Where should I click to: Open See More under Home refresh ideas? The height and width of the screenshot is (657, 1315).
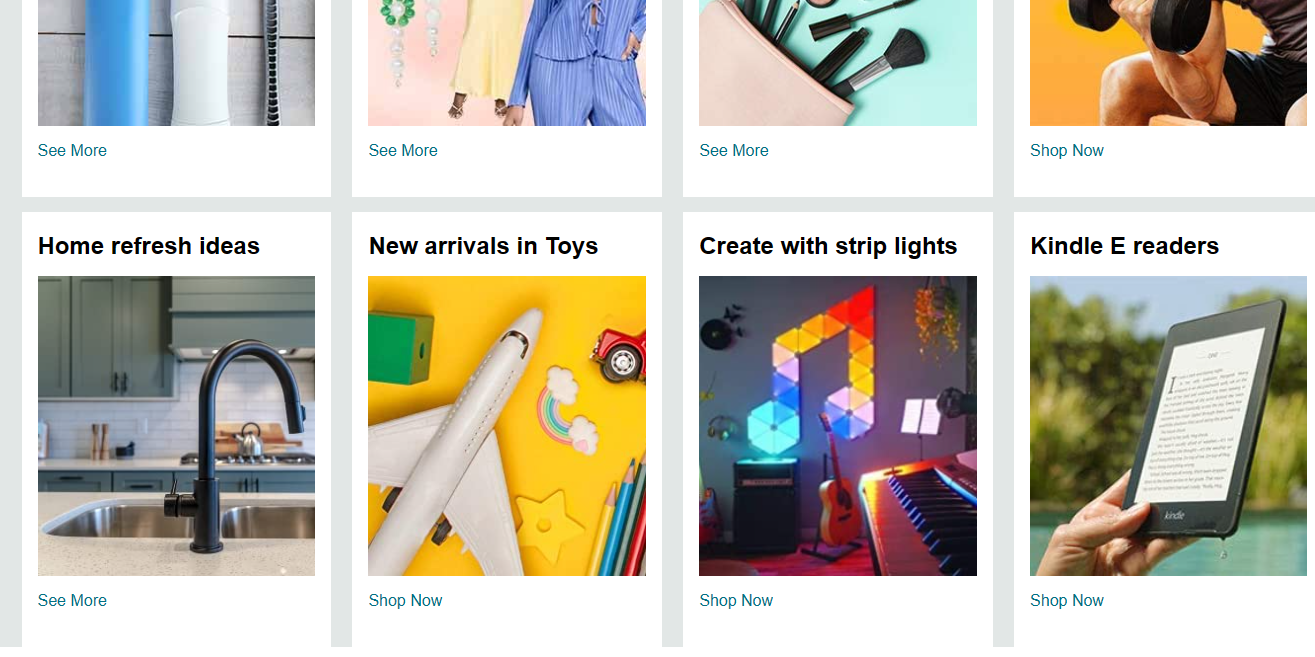click(72, 600)
